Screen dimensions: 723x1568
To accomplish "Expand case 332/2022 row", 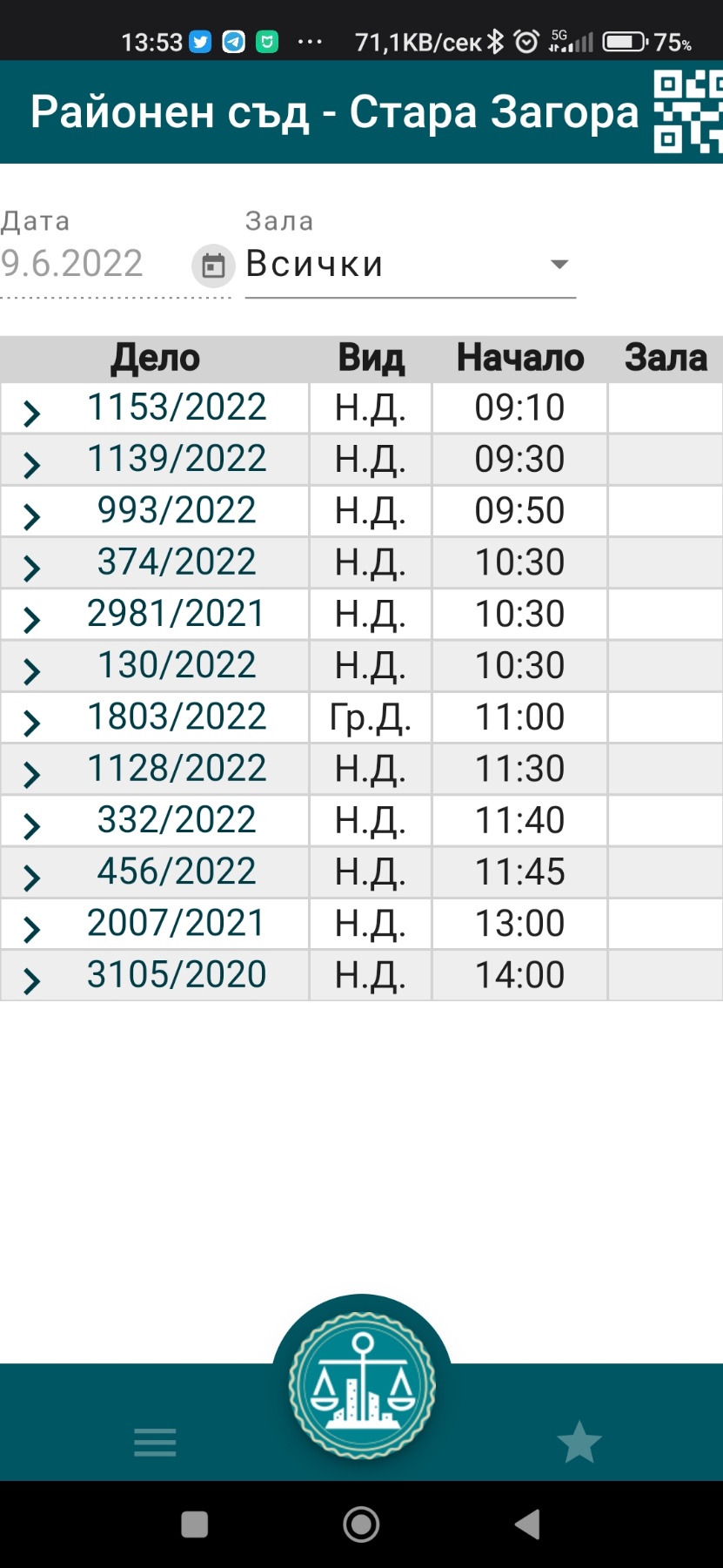I will [32, 824].
